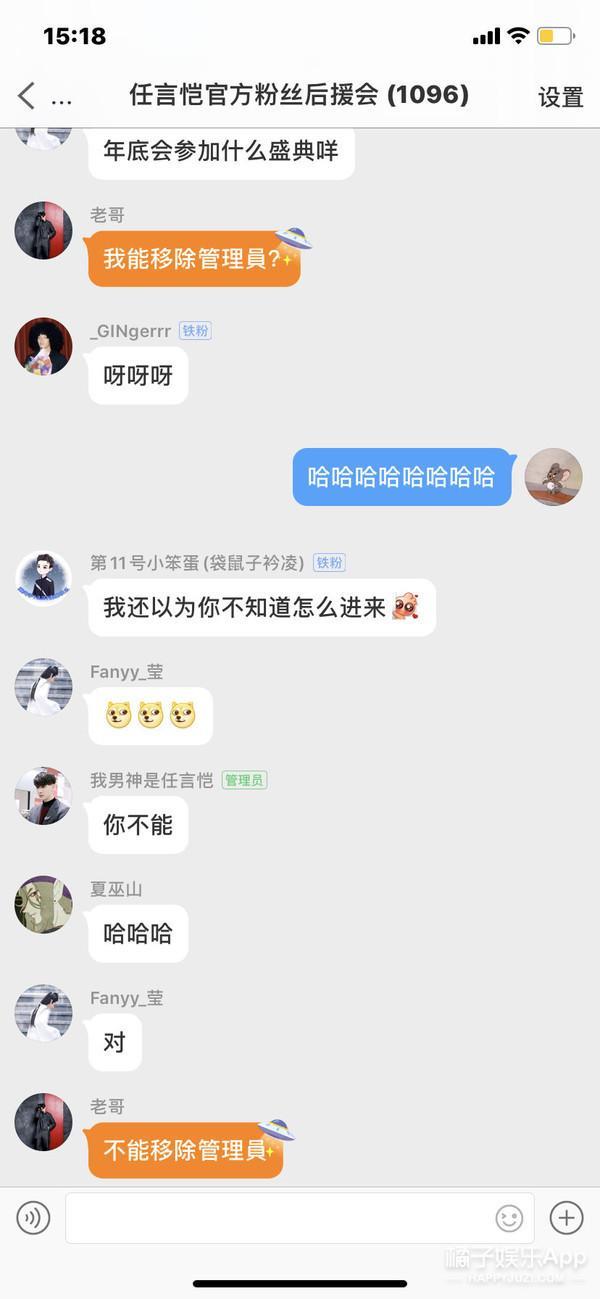Tap 我男神是任言恺's profile picture
The image size is (600, 1299).
pos(43,796)
